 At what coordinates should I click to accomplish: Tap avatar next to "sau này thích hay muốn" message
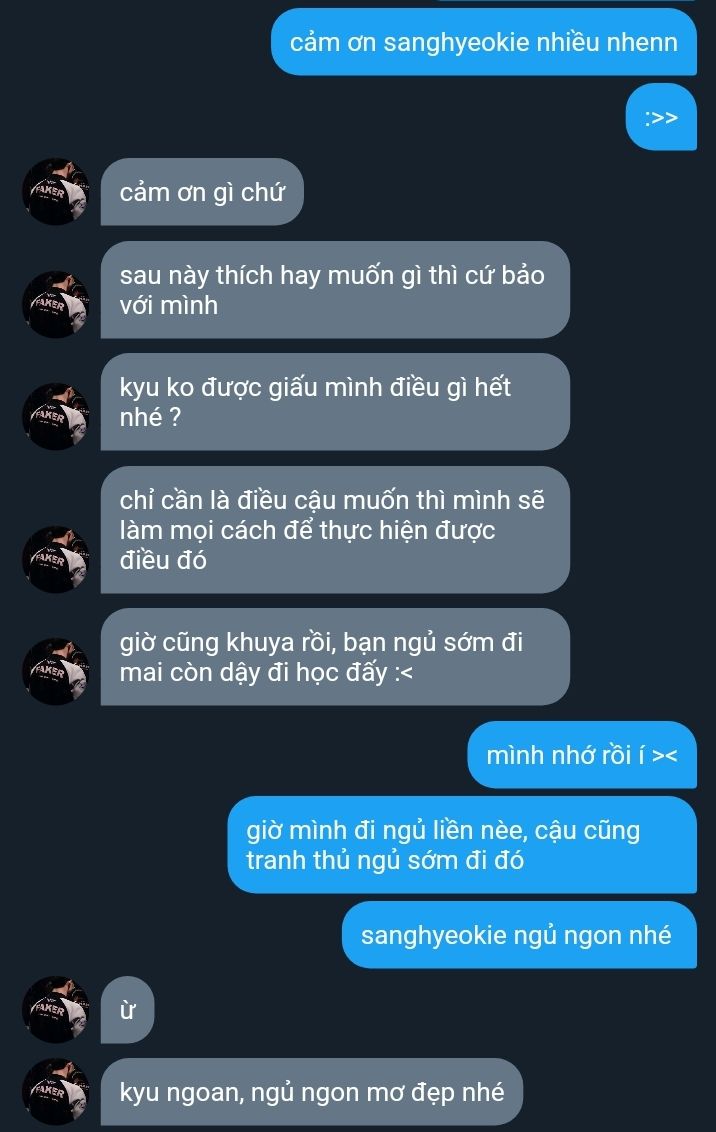(55, 303)
